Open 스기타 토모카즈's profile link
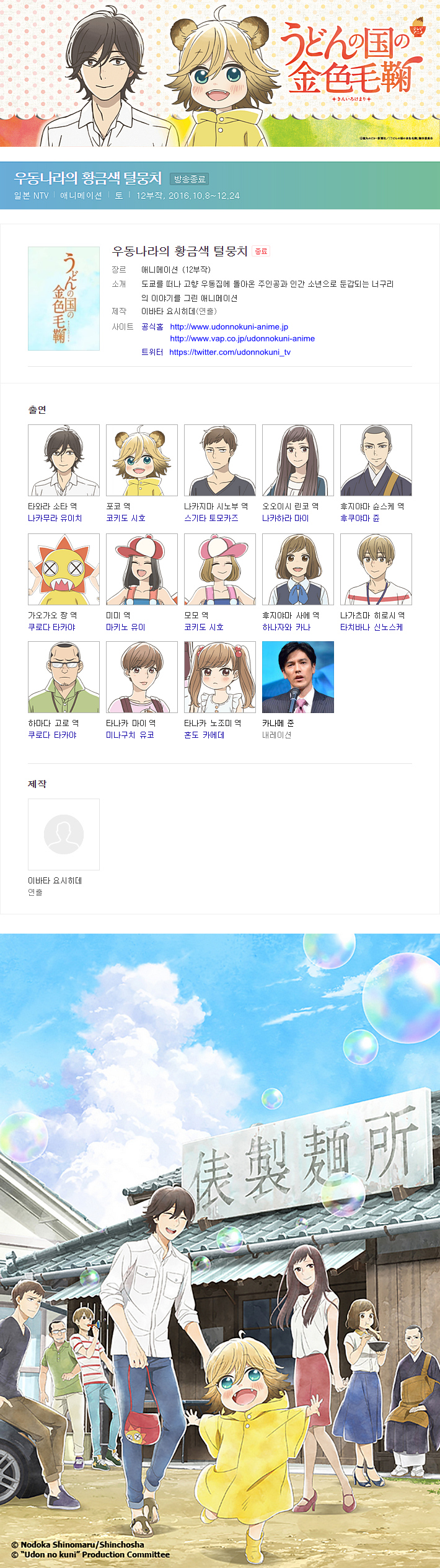Screen dimensions: 440x1568 click(x=211, y=518)
